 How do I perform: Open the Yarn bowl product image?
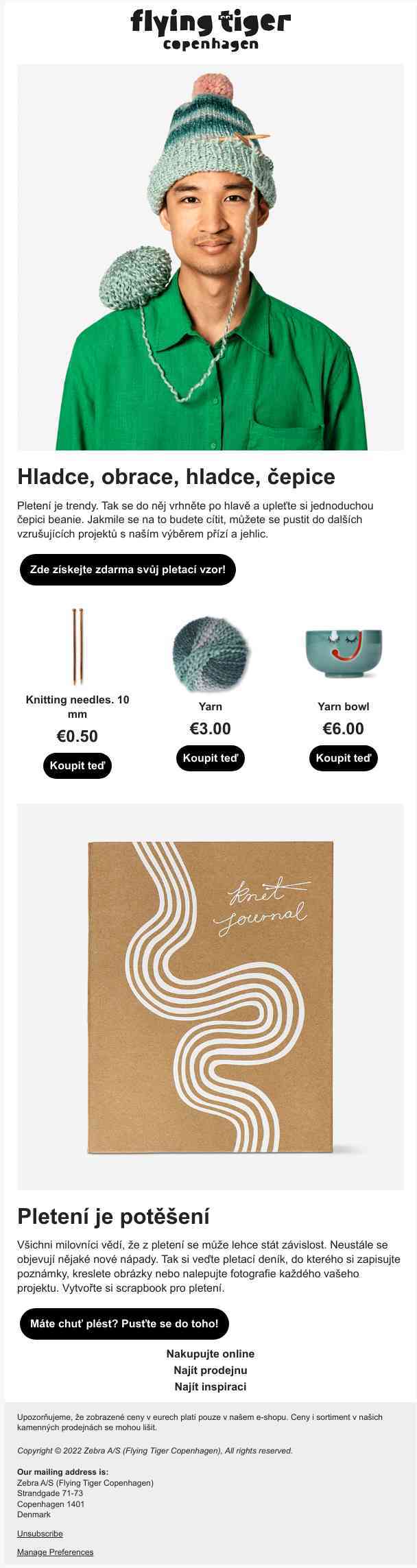[x=343, y=655]
